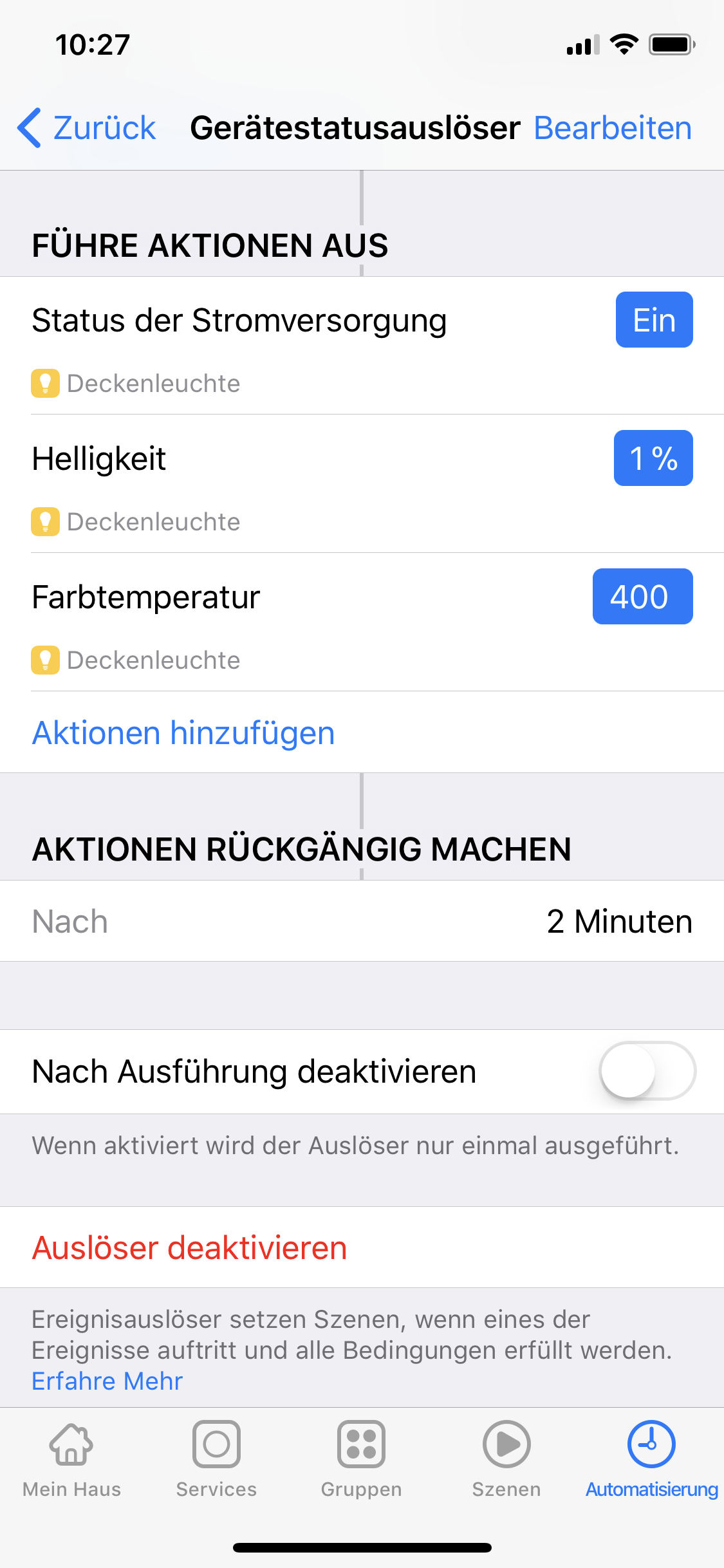Adjust the Helligkeit value of 1 %
724x1568 pixels.
pyautogui.click(x=653, y=458)
